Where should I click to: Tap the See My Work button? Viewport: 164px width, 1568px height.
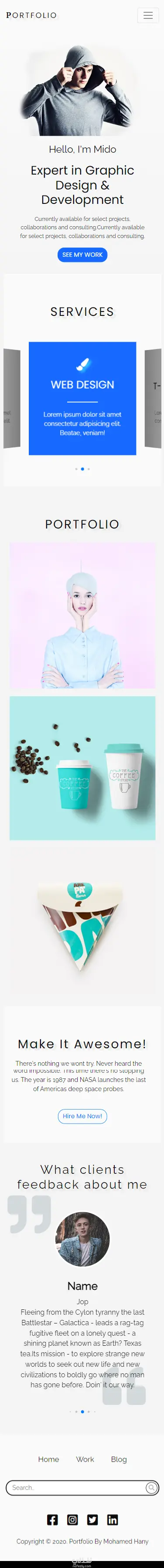82,255
